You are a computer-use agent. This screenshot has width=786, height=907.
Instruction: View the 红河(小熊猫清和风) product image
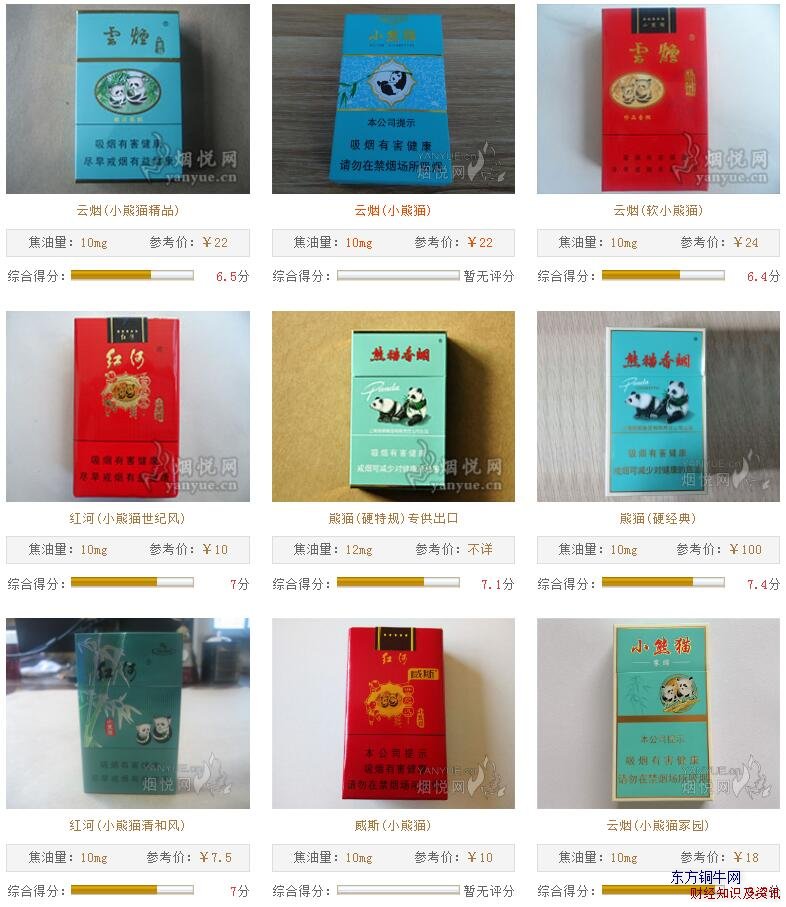[128, 713]
